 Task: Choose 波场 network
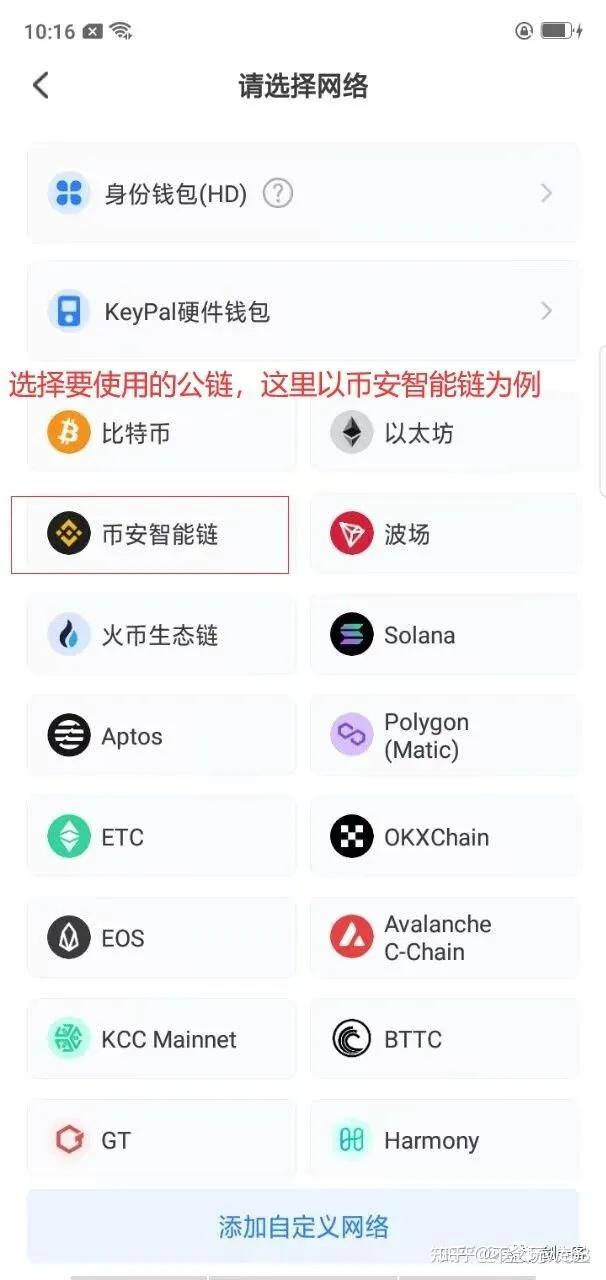click(444, 534)
